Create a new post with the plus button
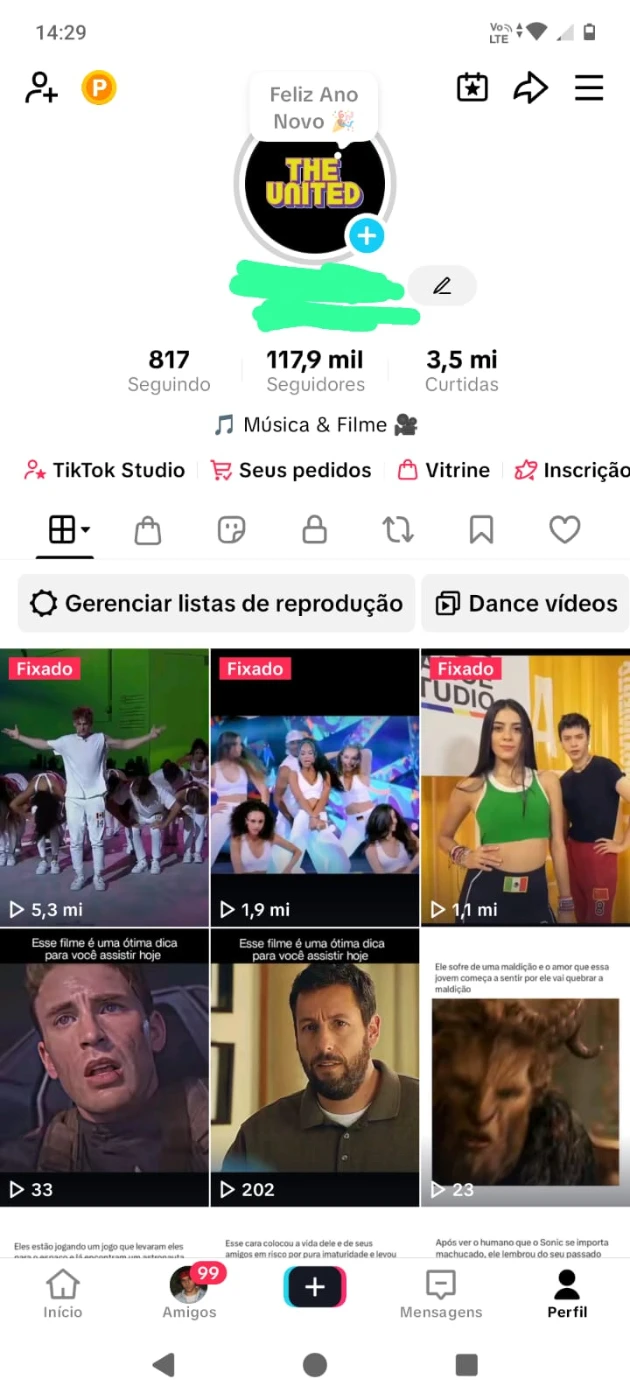 (315, 1287)
